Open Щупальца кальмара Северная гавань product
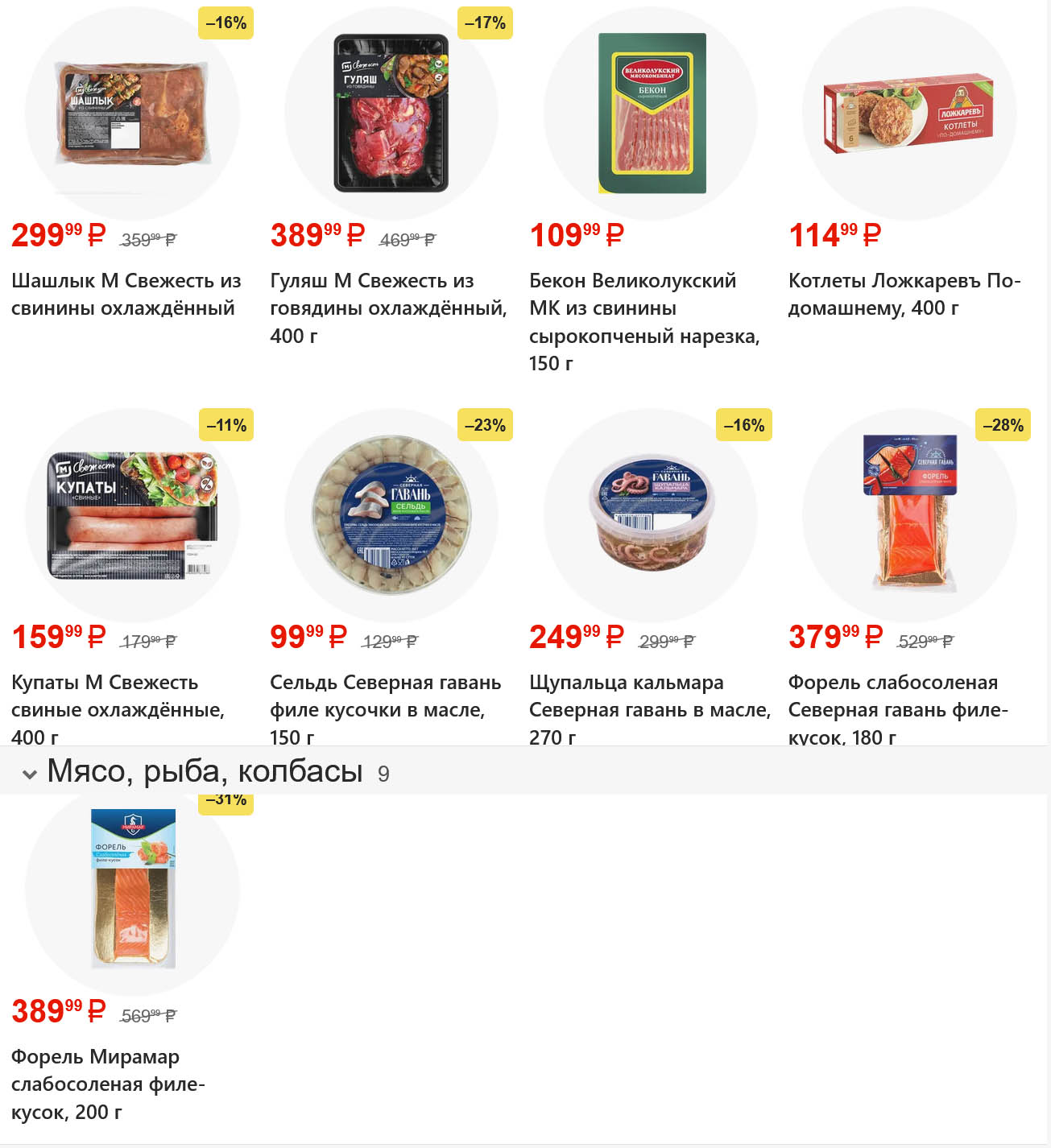This screenshot has width=1051, height=1148. point(649,708)
